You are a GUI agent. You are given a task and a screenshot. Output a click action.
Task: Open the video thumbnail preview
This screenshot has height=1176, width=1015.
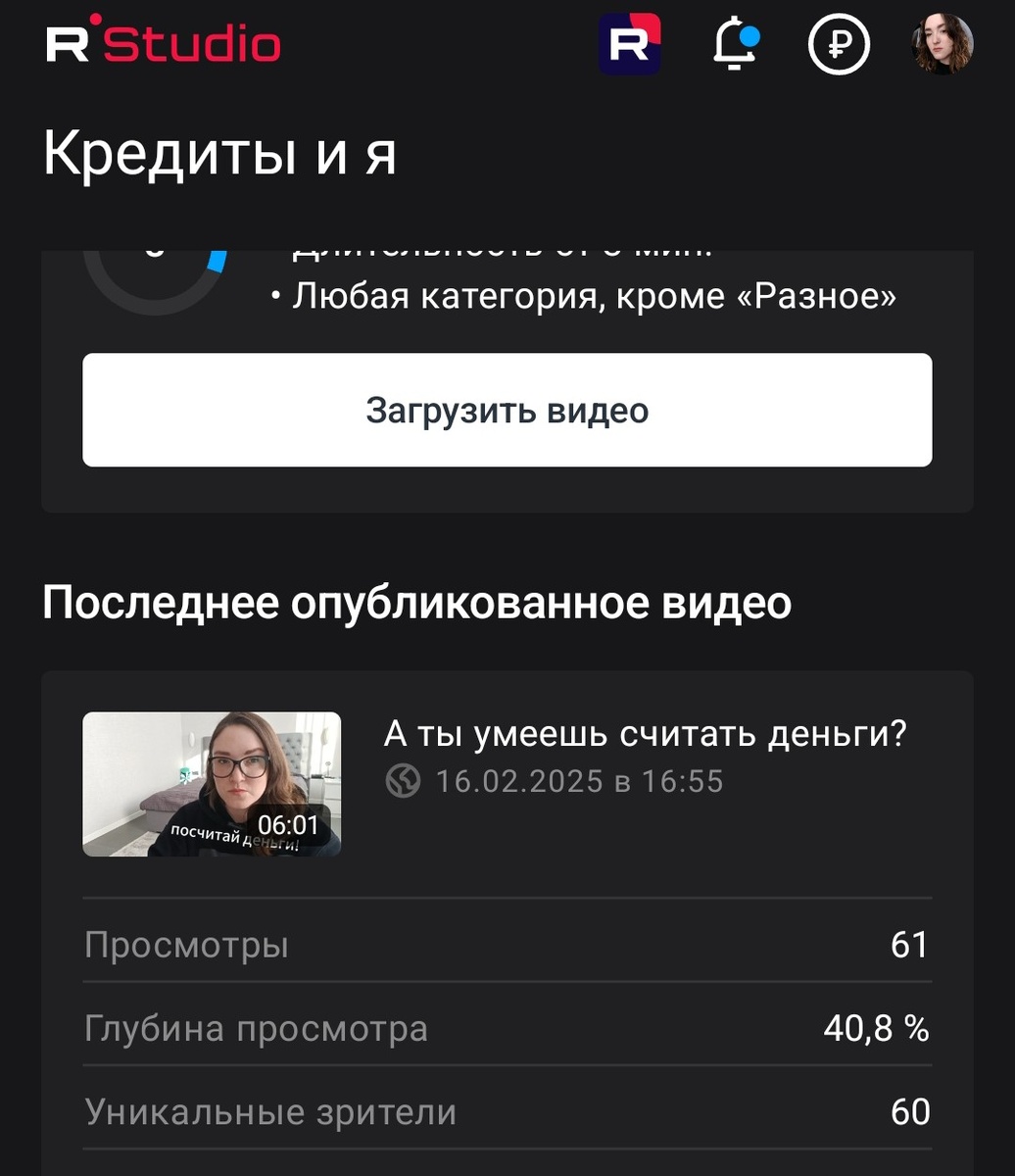click(212, 784)
